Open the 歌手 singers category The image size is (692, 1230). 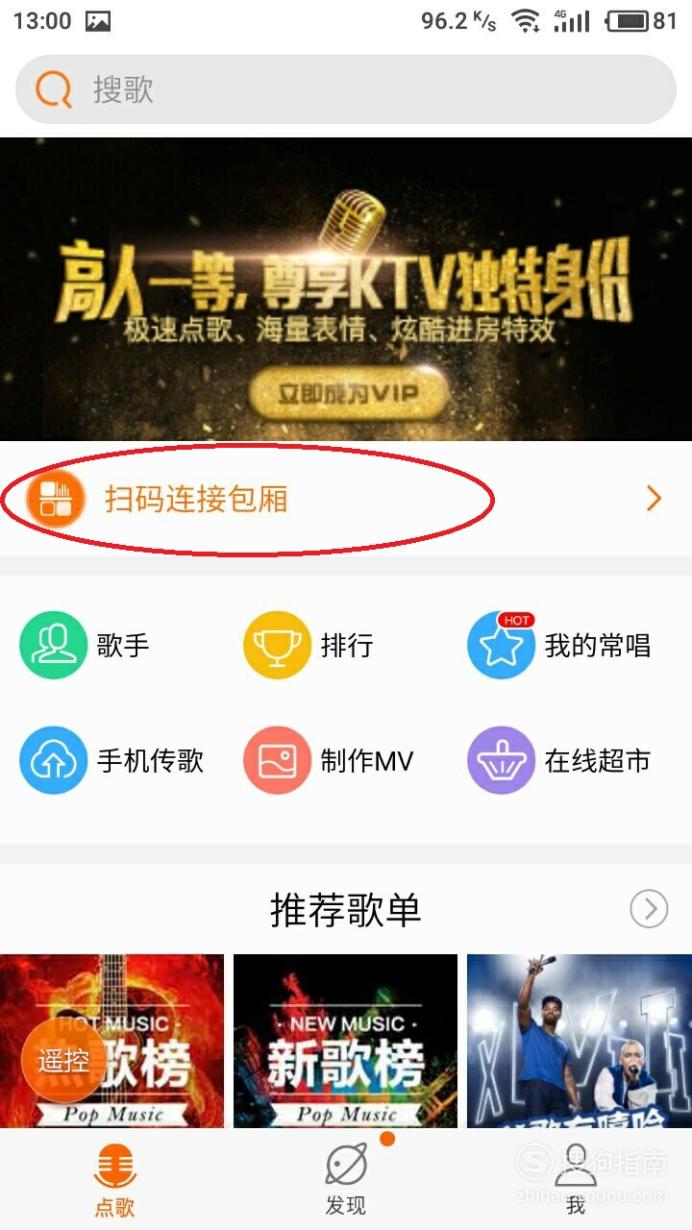pos(85,645)
